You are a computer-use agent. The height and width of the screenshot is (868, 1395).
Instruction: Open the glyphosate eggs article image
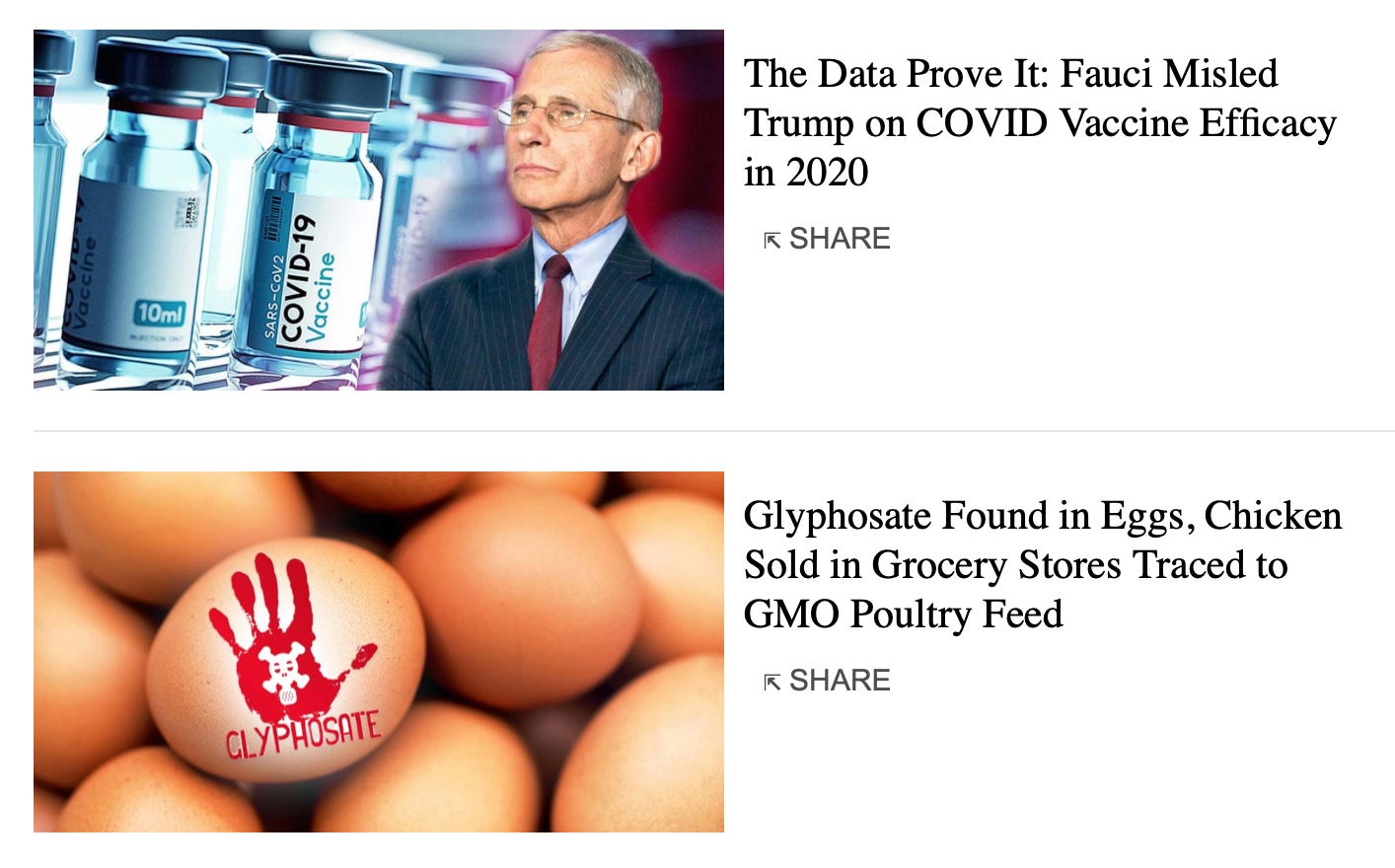pyautogui.click(x=379, y=651)
